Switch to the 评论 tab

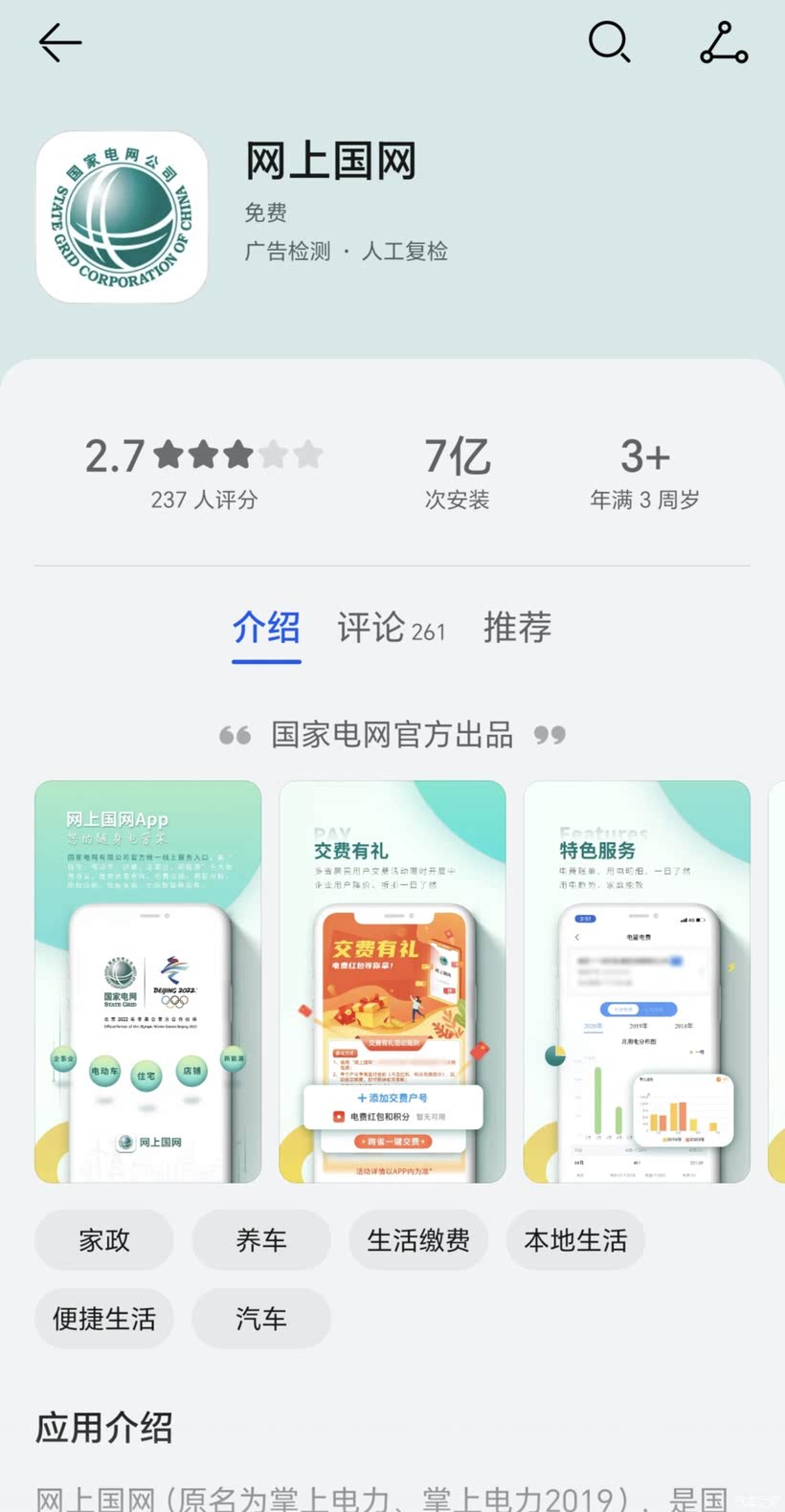click(391, 628)
